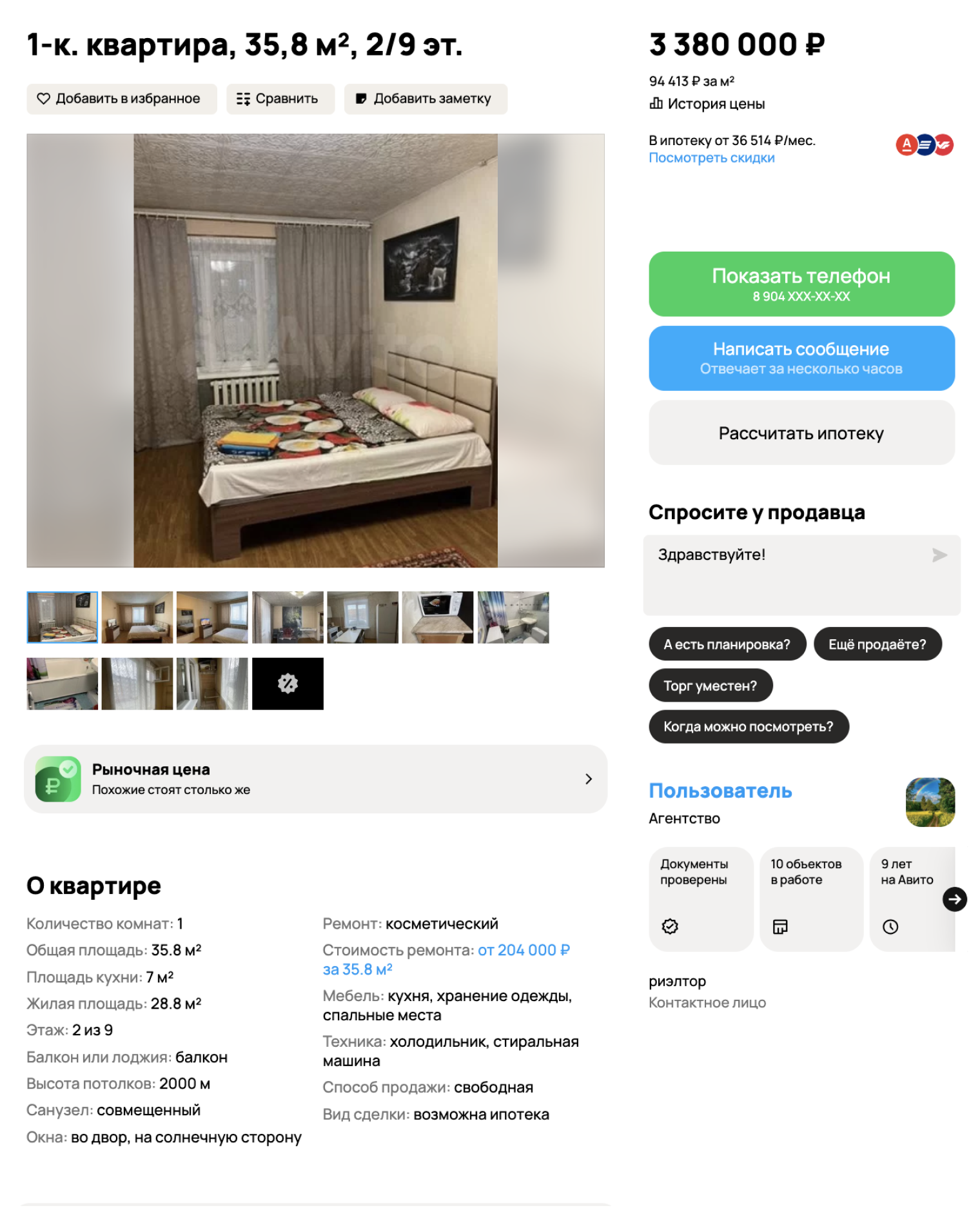Add a note with Добавить заметку
The height and width of the screenshot is (1219, 980).
pos(425,99)
